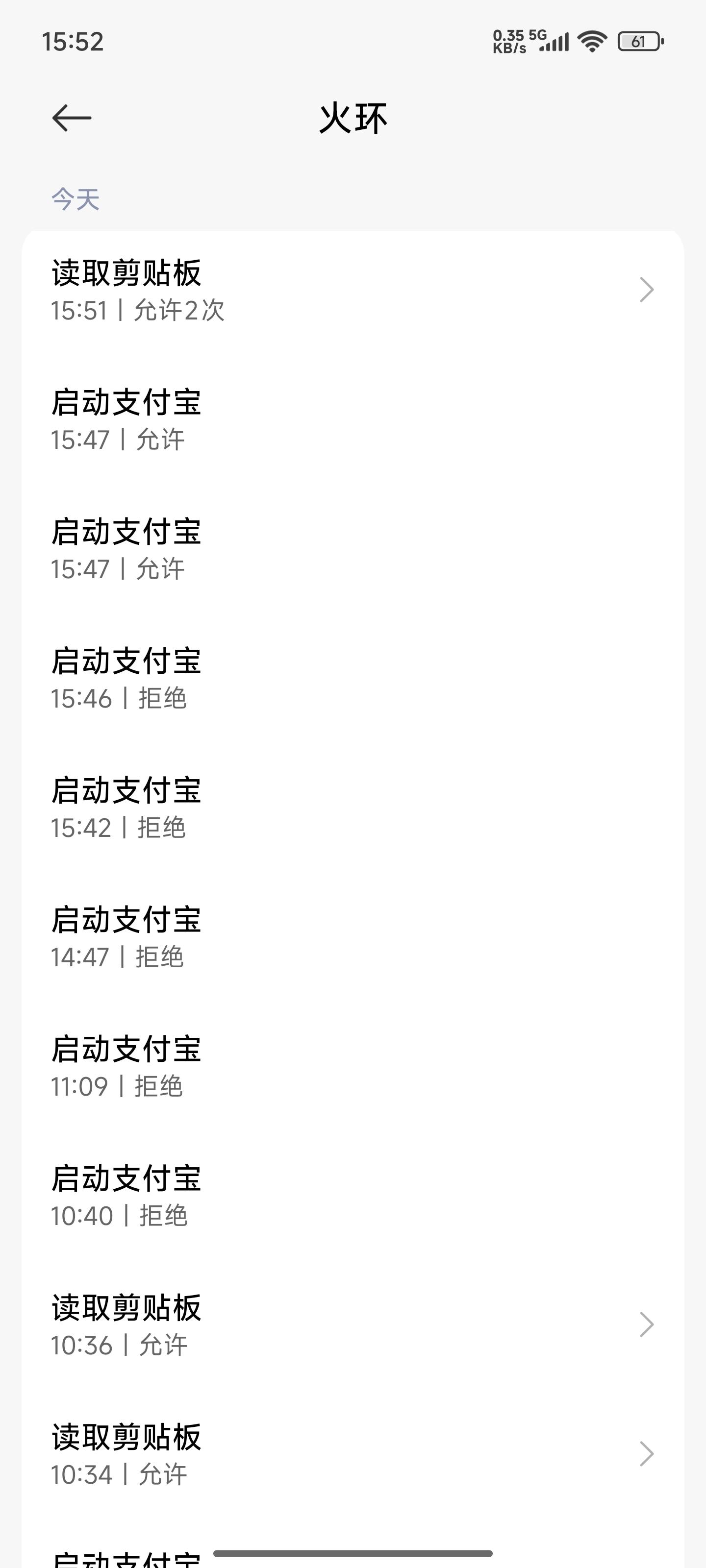
Task: Open 读取剪贴板 record at 10:34
Action: (352, 1454)
